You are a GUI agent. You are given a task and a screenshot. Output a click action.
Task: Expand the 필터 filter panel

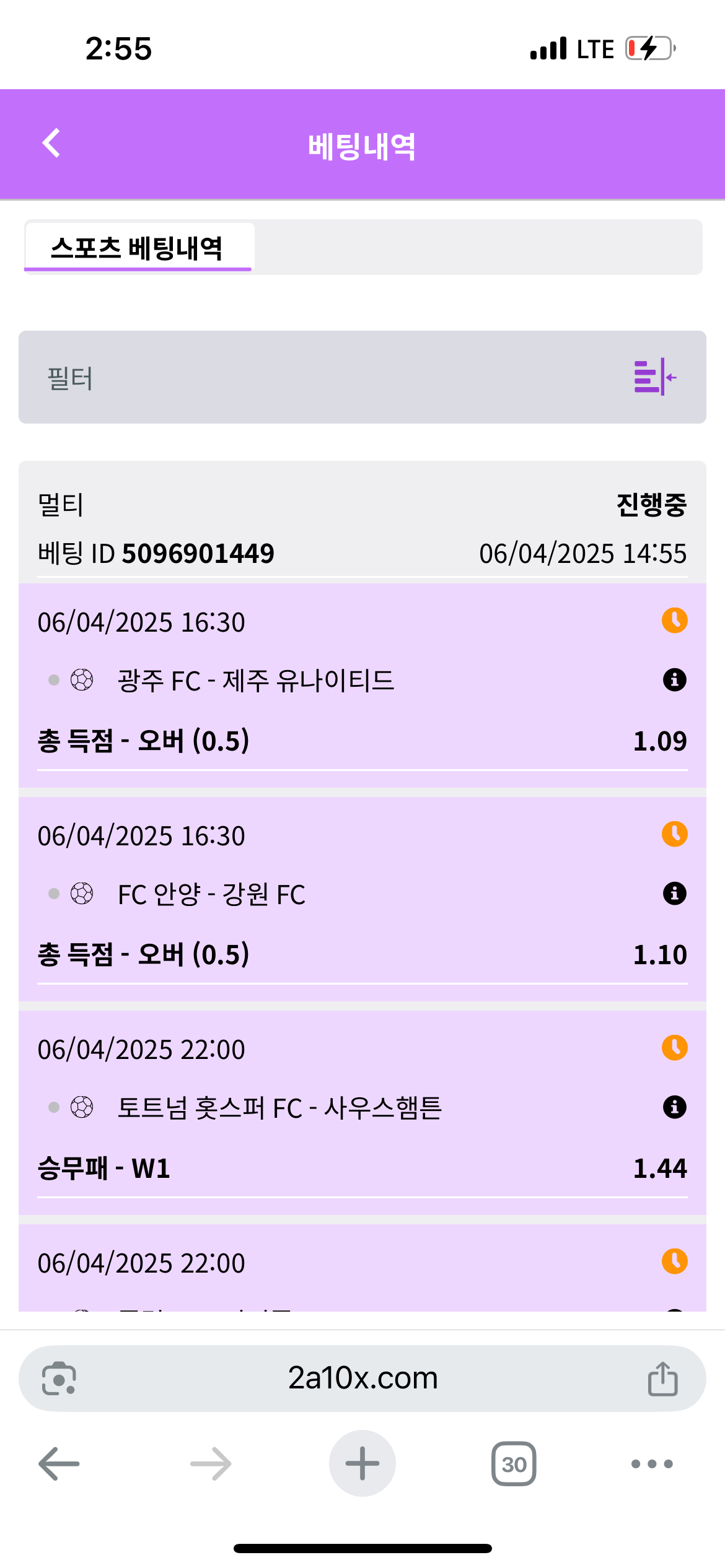[654, 377]
